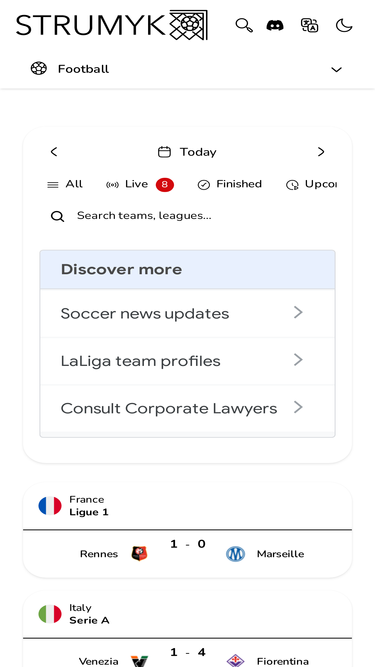Tap the Search teams, leagues field
This screenshot has height=667, width=375.
[187, 216]
